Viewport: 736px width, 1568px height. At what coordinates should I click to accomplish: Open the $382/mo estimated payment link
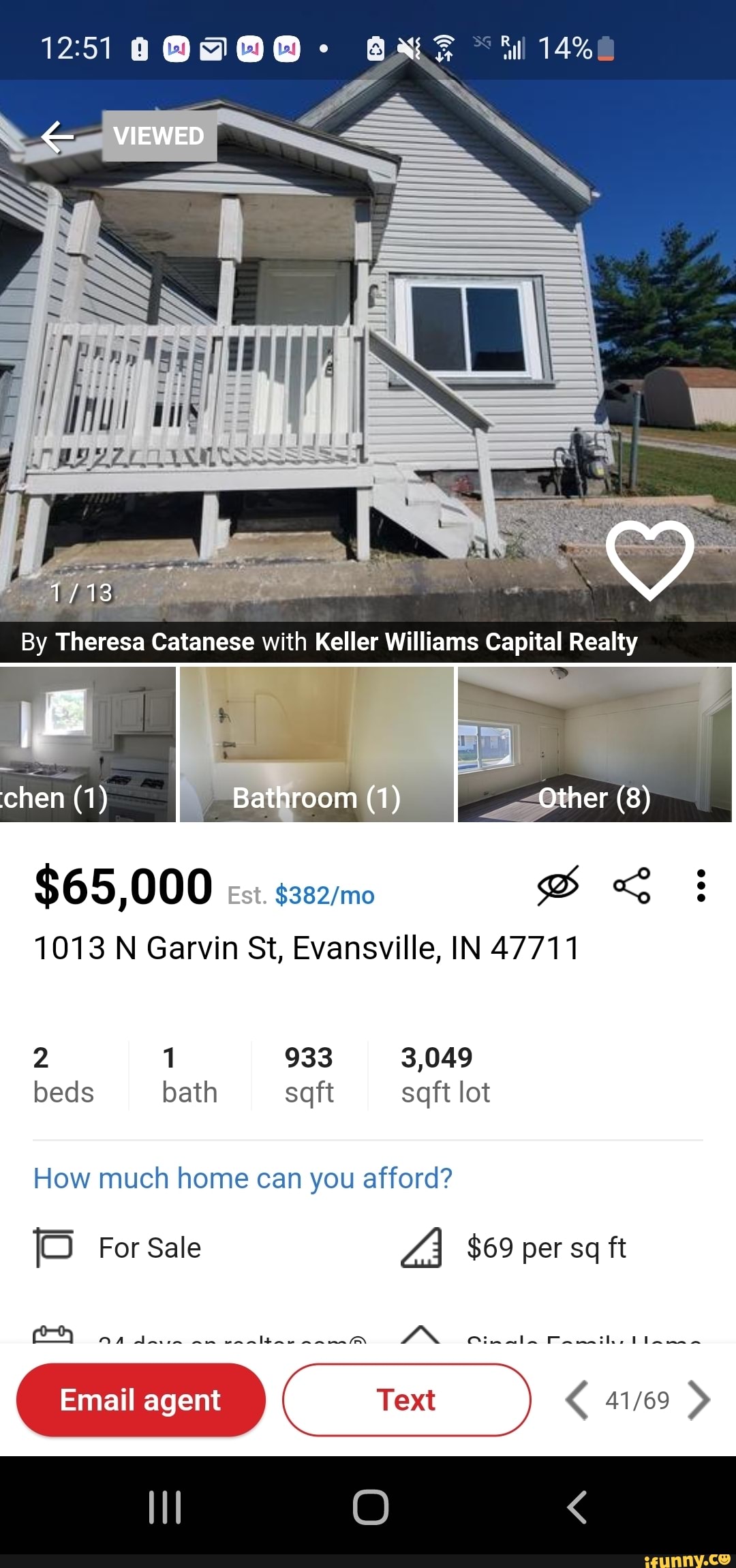(x=324, y=895)
